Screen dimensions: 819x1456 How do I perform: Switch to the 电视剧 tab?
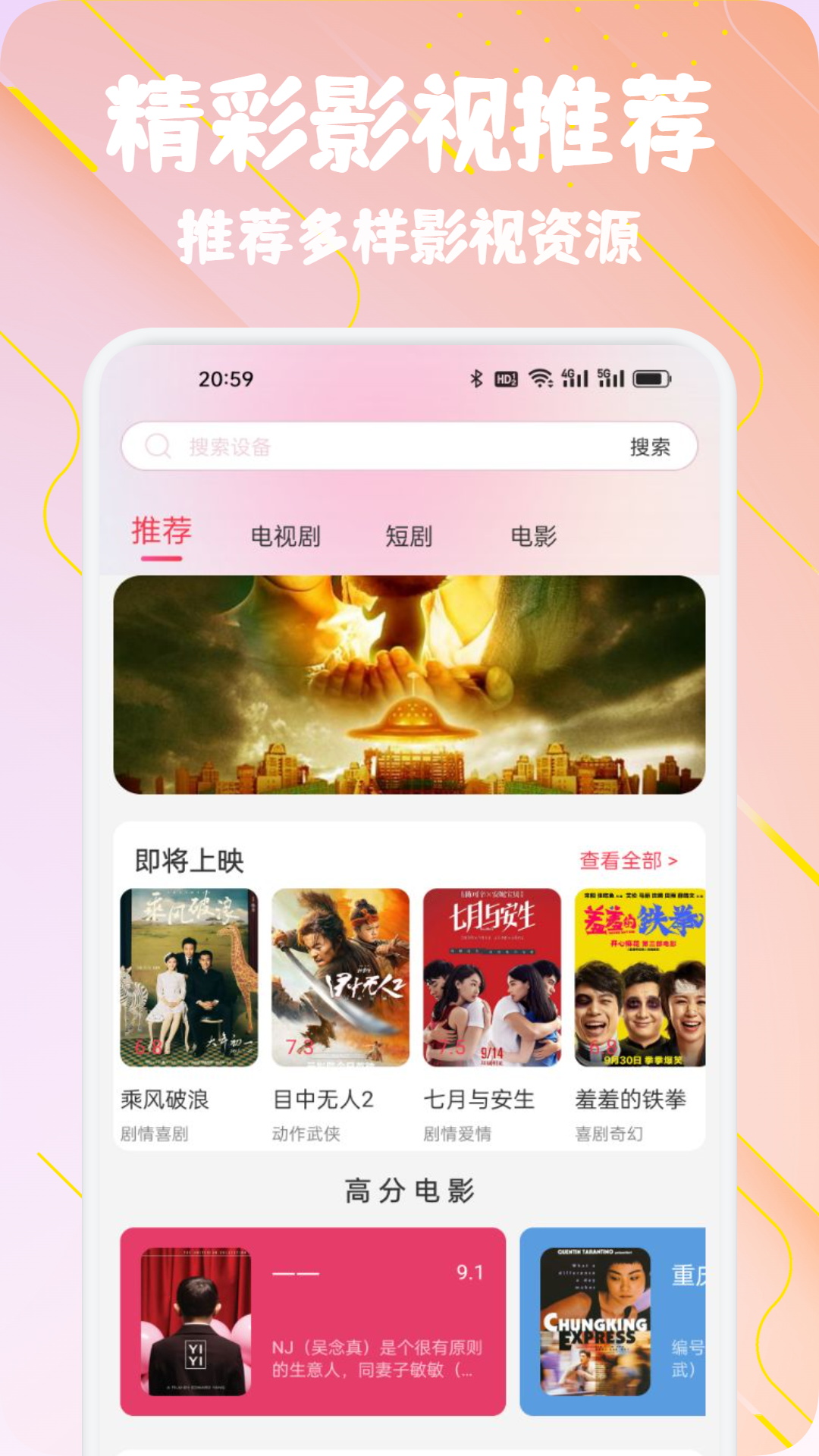coord(287,536)
